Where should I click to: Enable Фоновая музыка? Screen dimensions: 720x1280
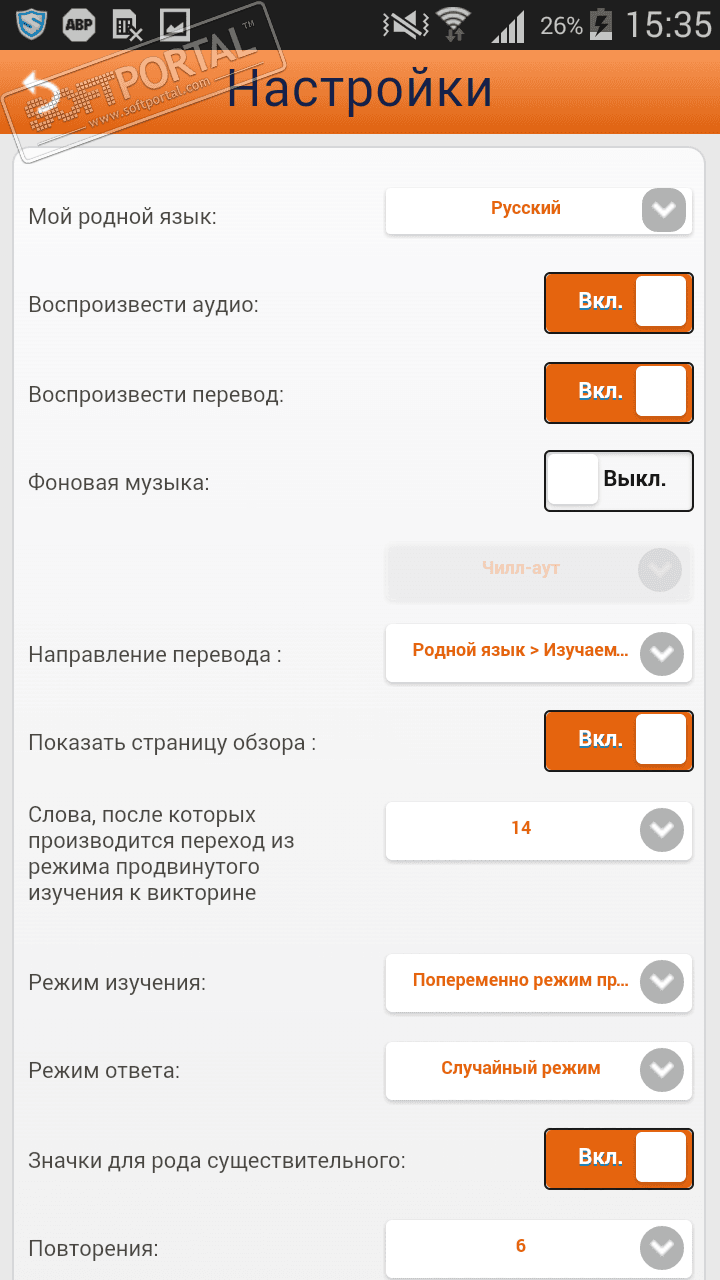(618, 481)
